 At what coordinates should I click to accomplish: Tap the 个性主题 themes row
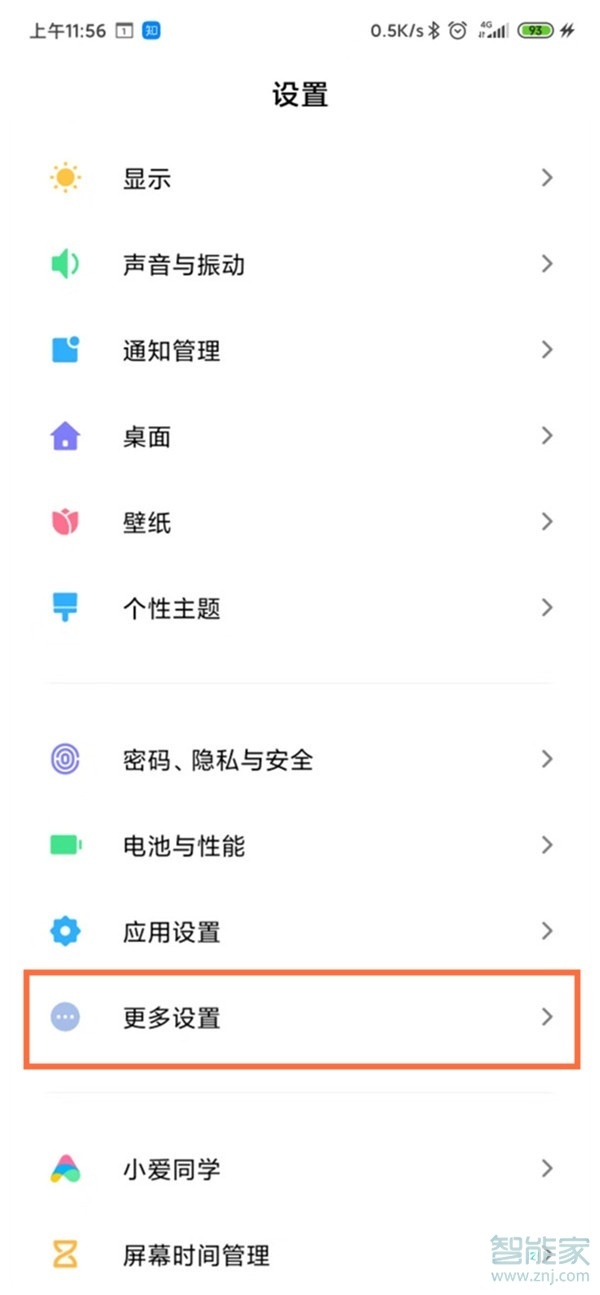coord(300,608)
